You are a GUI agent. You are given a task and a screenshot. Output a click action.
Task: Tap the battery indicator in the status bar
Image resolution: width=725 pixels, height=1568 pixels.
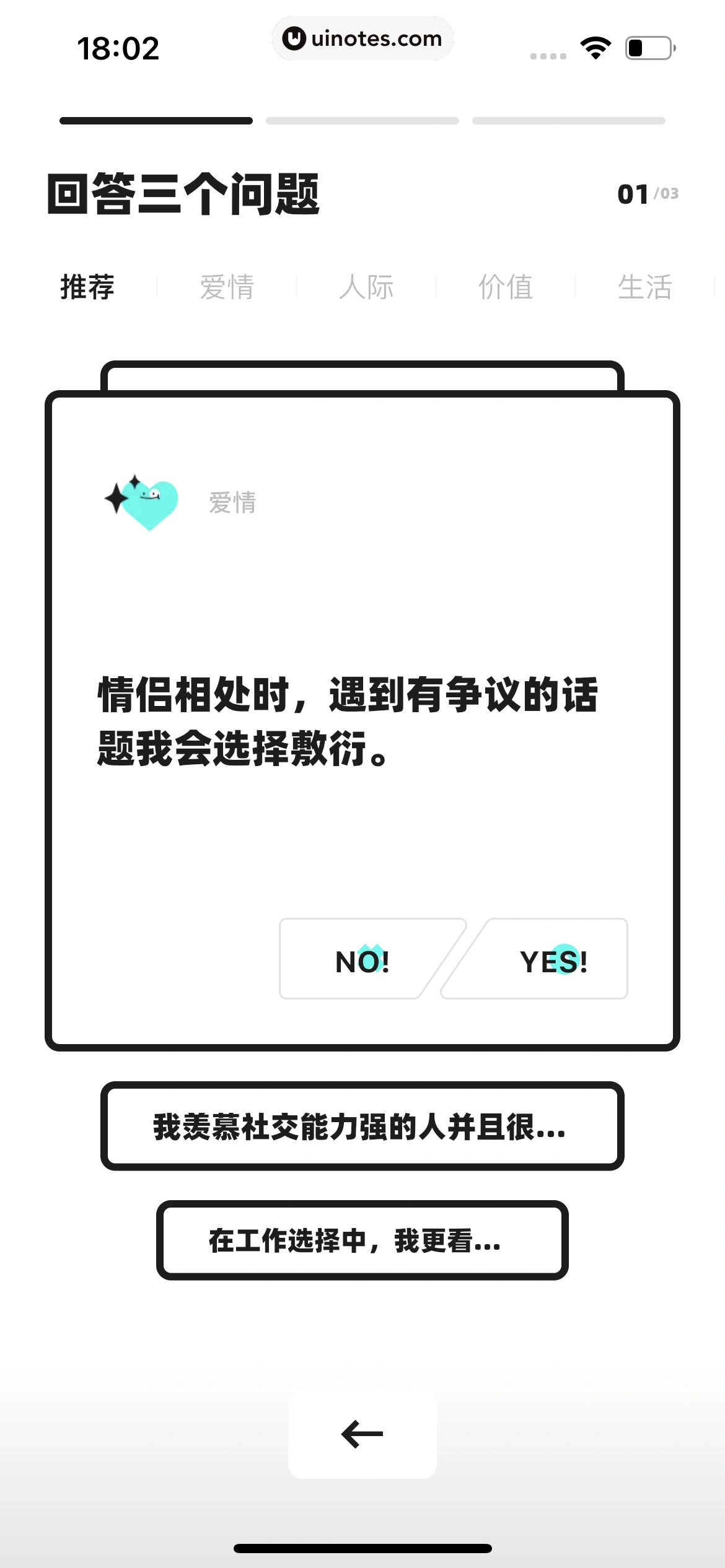(646, 46)
